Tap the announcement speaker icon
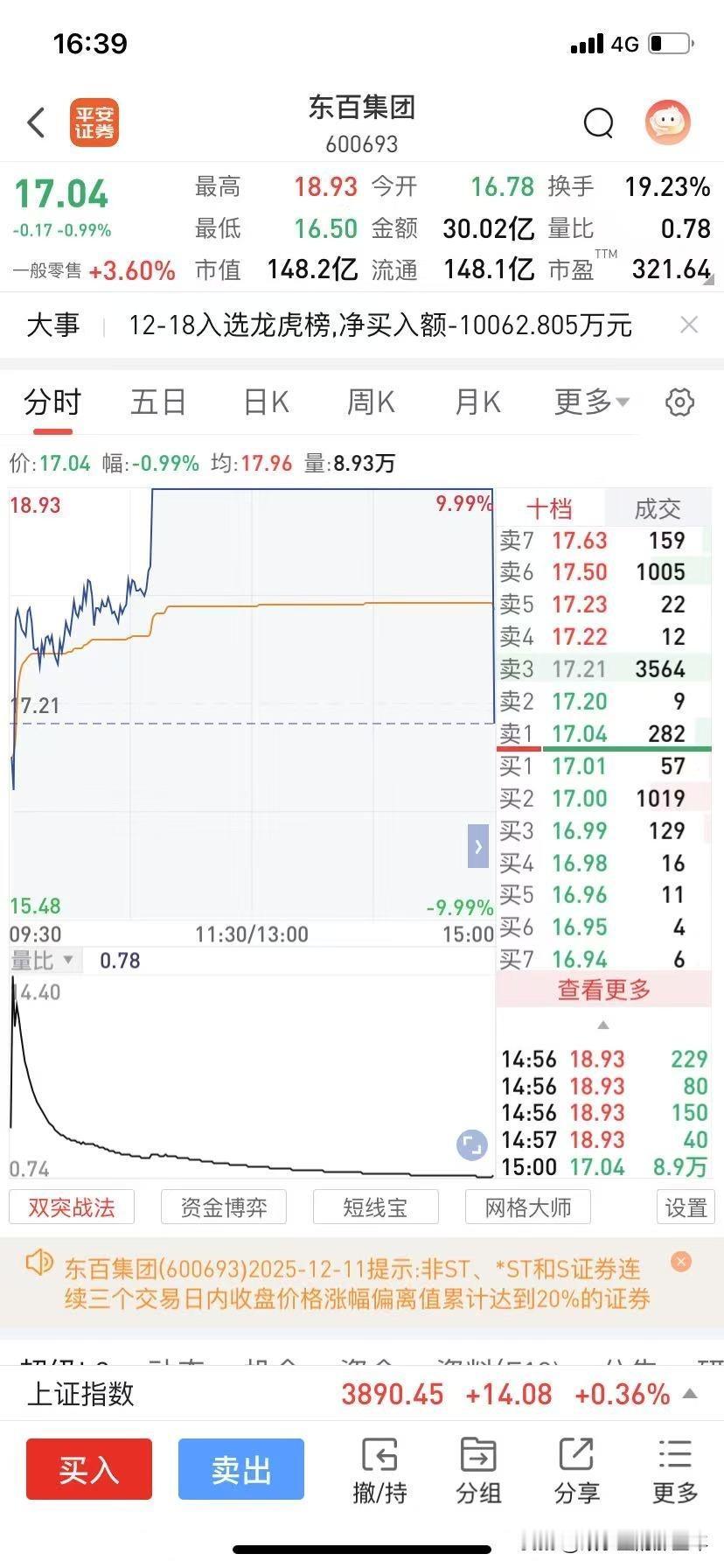 39,1263
